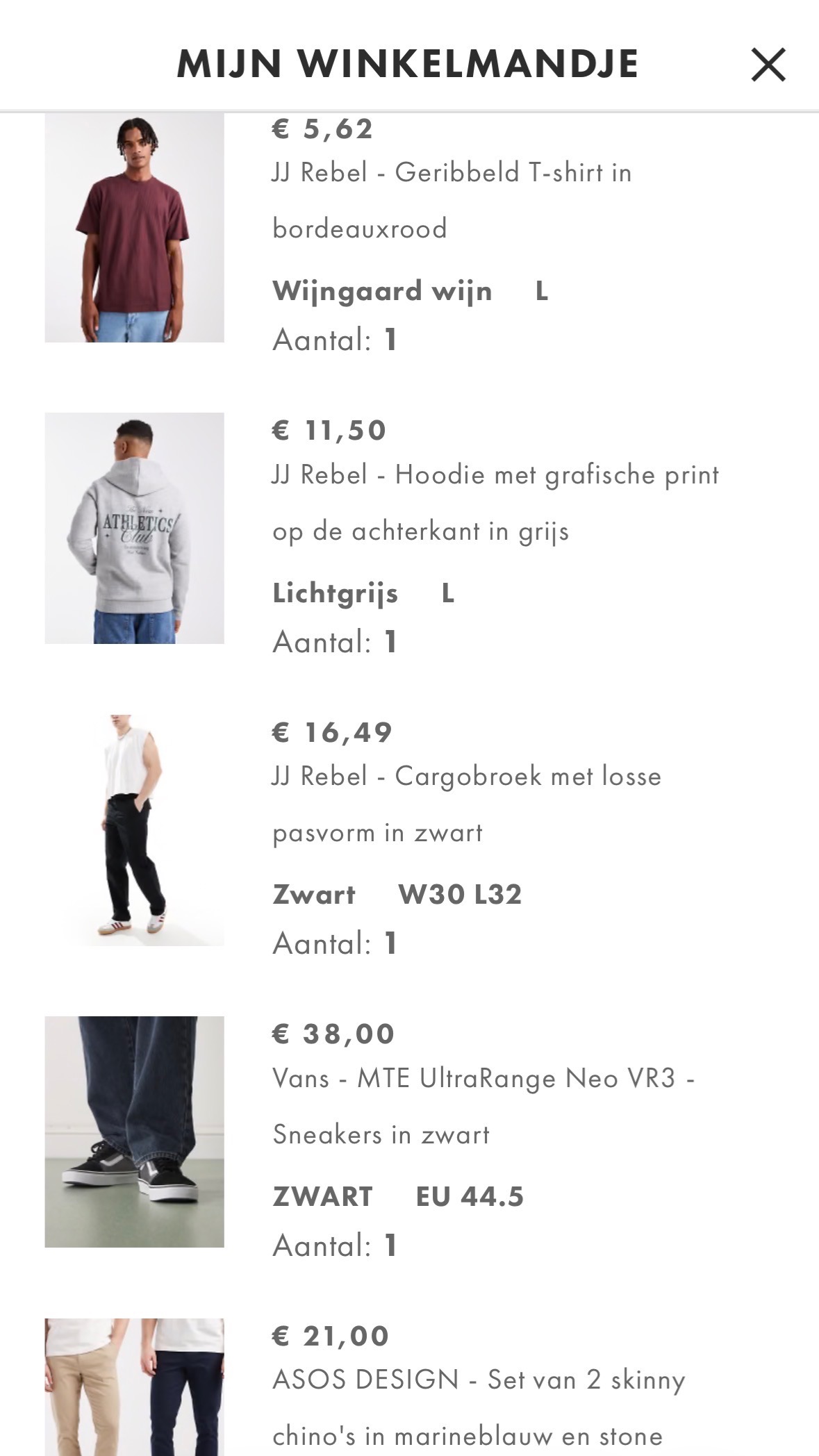Screen dimensions: 819x1456
Task: Click the price € 38,00 of the sneakers
Action: (333, 1033)
